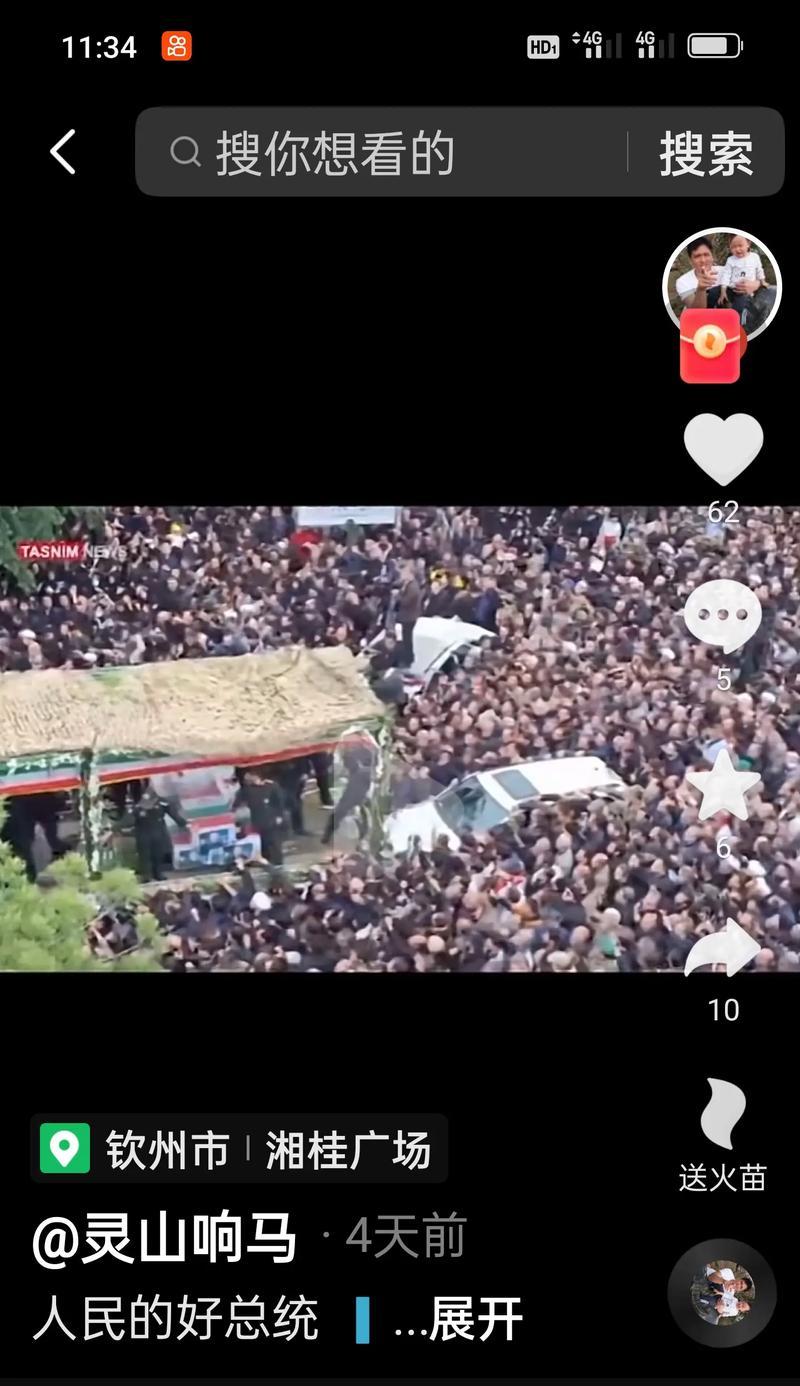The height and width of the screenshot is (1386, 800).
Task: Open the spinning music disc
Action: tap(722, 1292)
